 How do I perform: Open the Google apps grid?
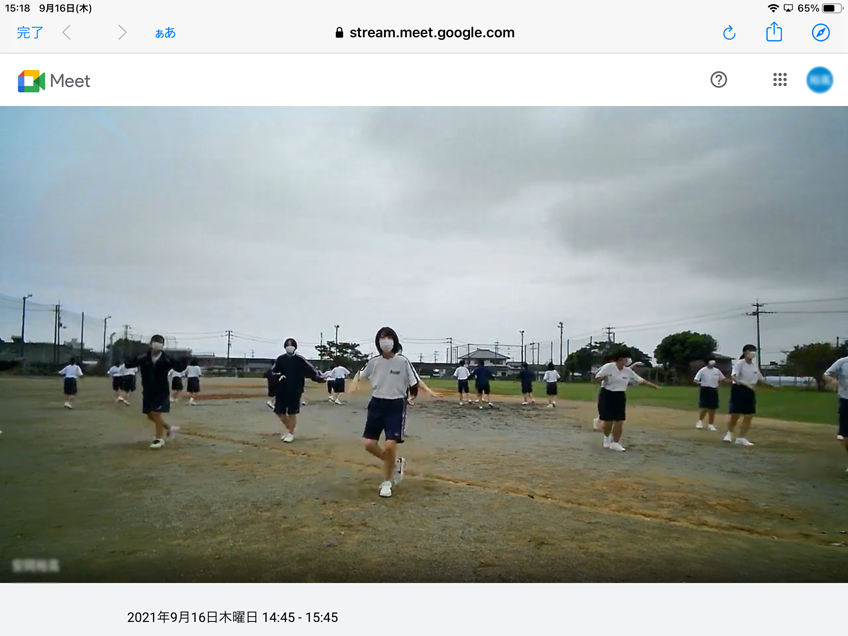tap(779, 80)
